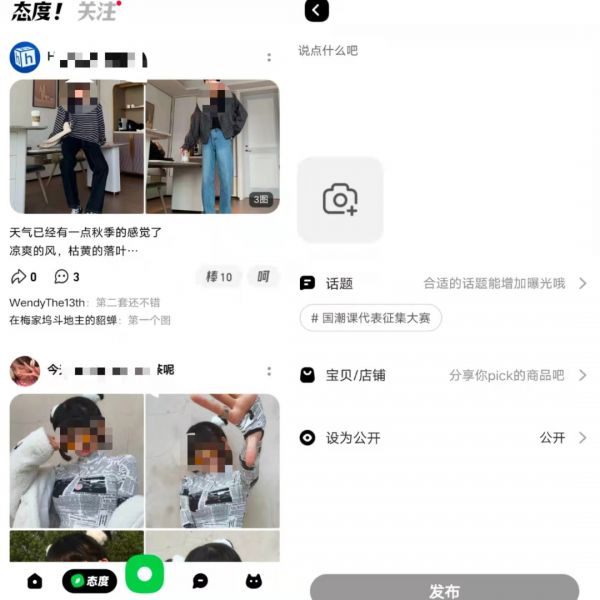Open comments on the autumn weather post

[67, 277]
